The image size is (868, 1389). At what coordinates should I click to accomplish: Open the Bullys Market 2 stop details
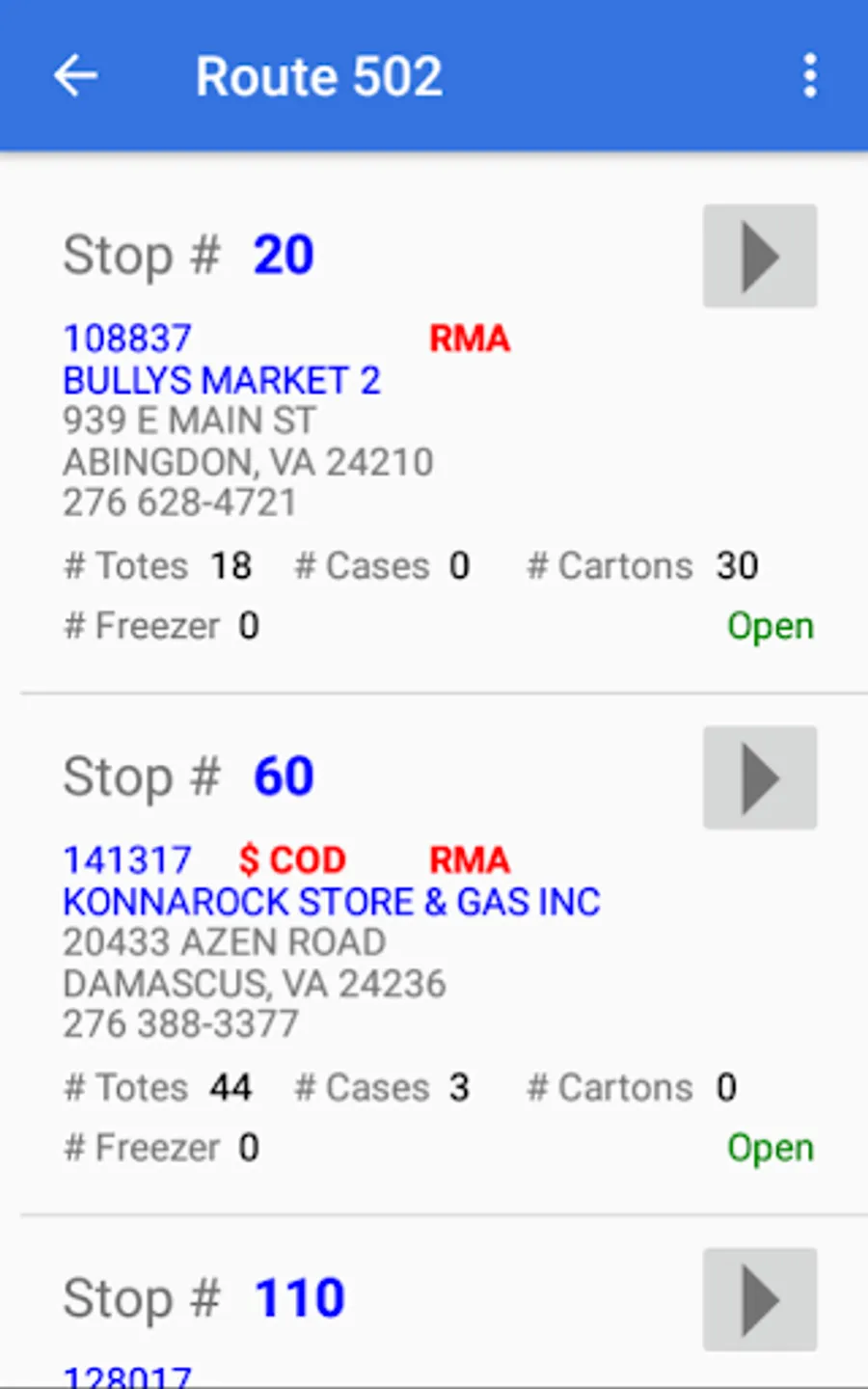pos(222,380)
